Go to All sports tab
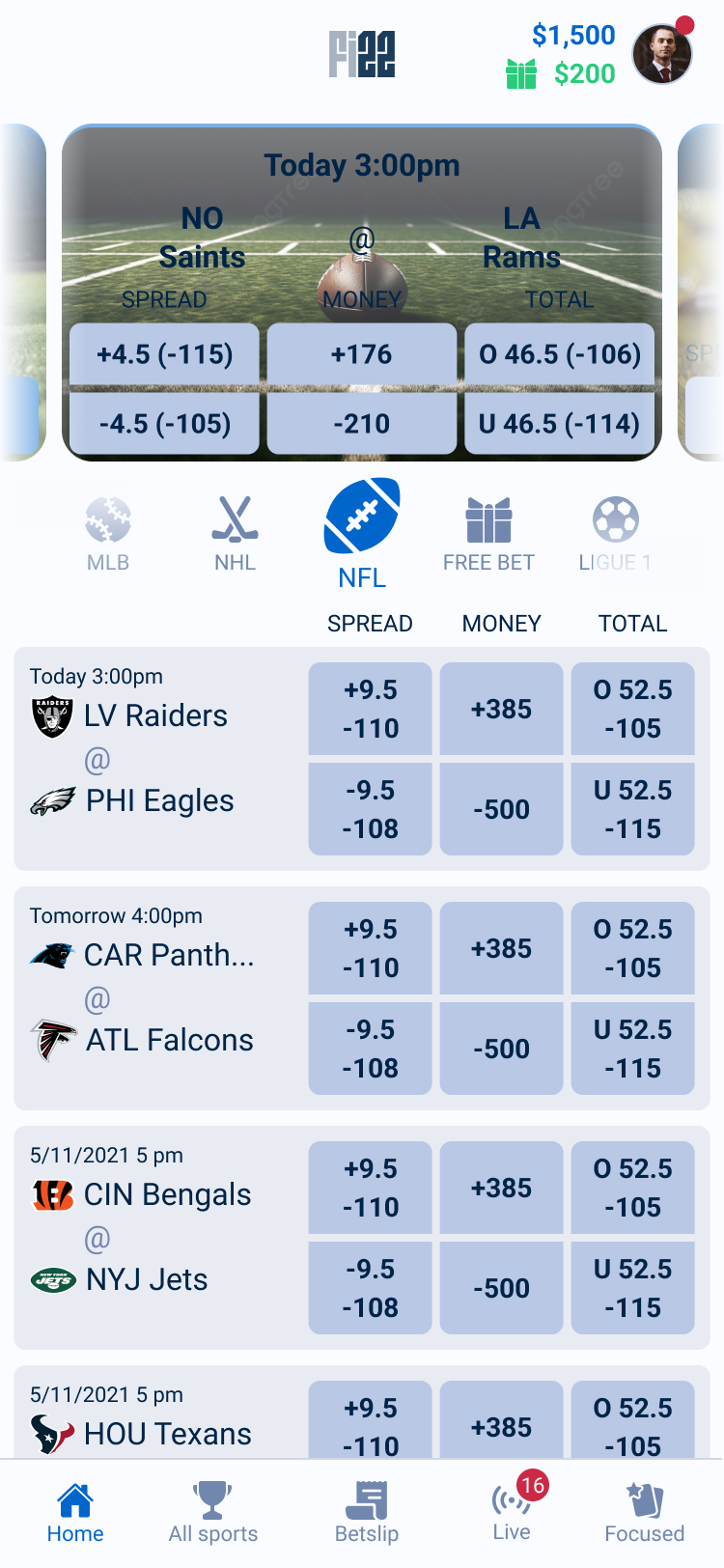This screenshot has width=724, height=1568. (213, 1513)
